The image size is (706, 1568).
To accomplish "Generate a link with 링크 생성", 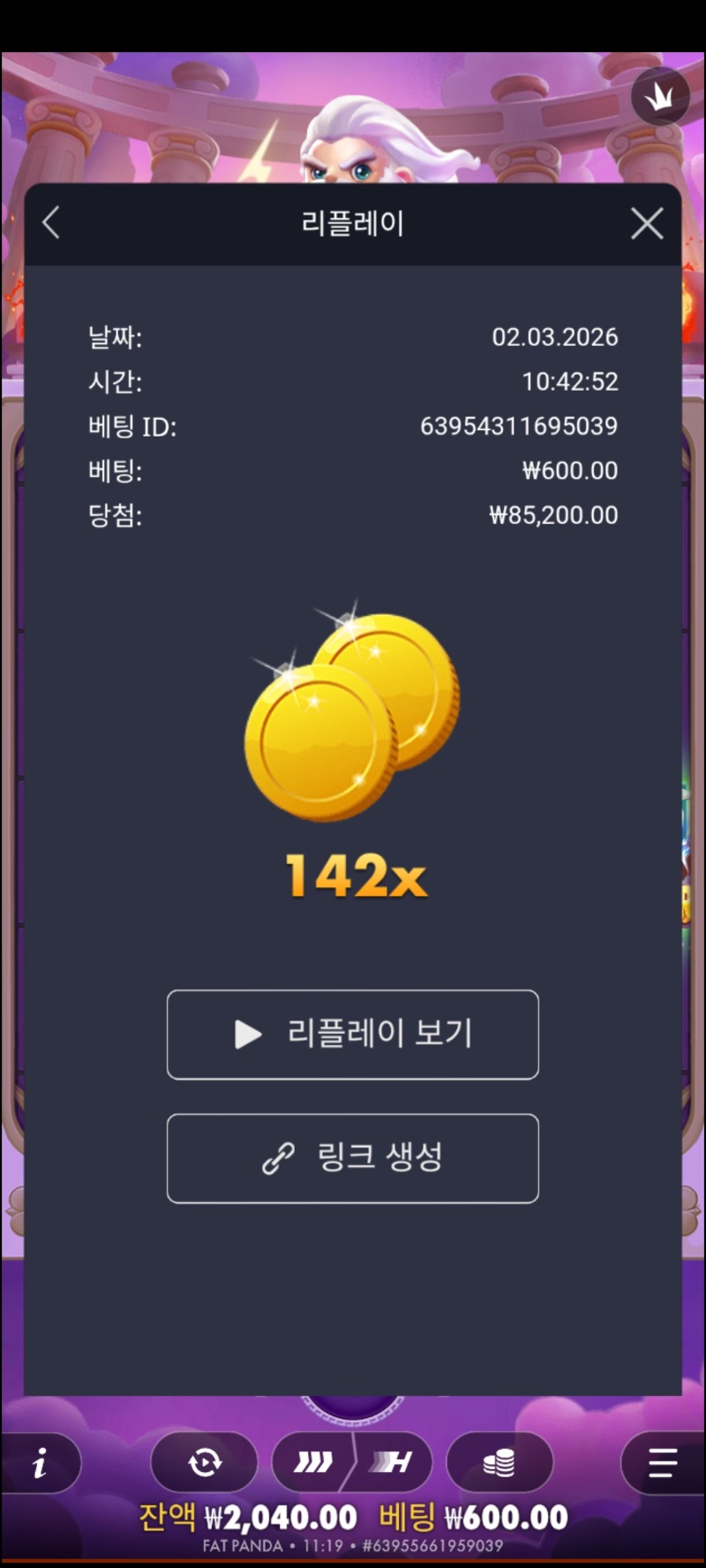I will (x=353, y=1158).
